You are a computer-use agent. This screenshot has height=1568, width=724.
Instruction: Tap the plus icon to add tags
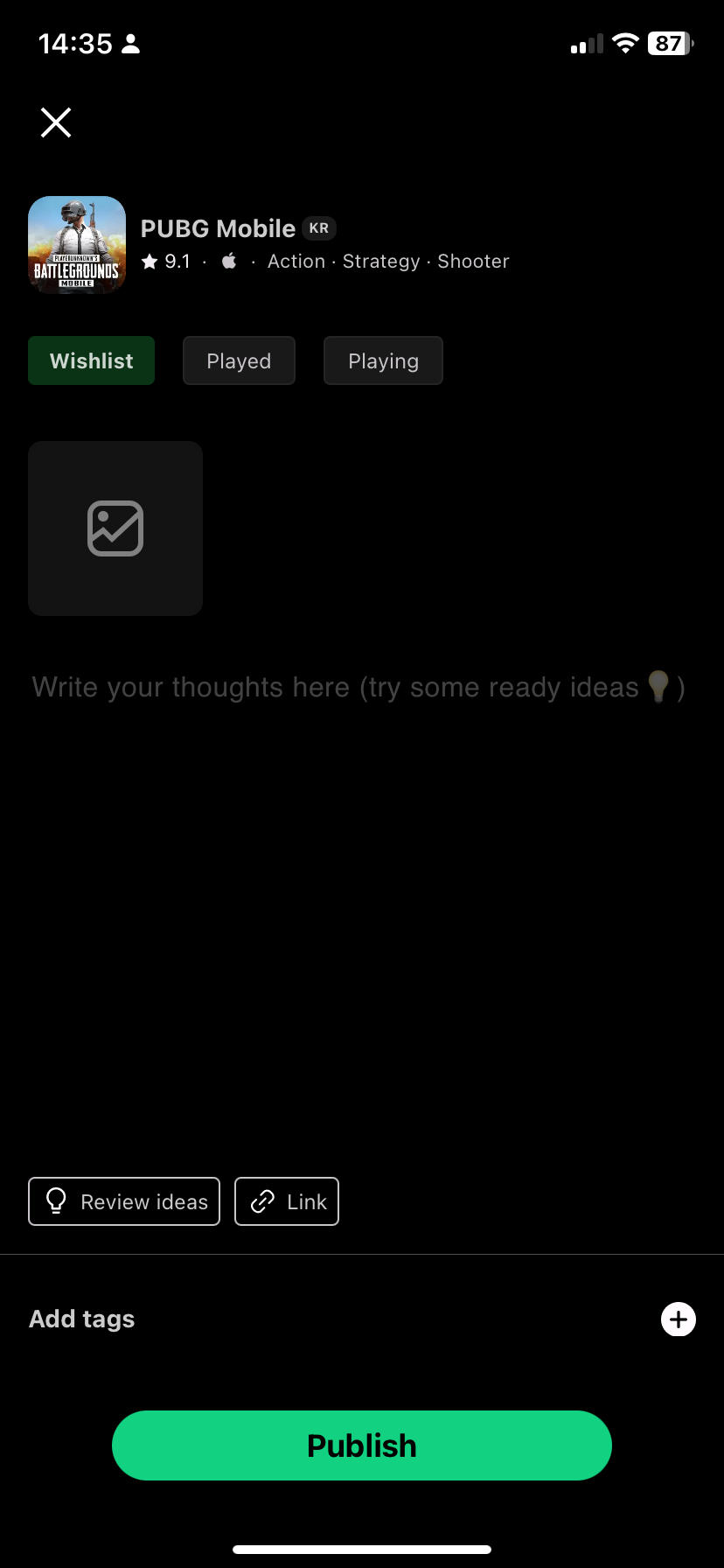click(x=679, y=1319)
